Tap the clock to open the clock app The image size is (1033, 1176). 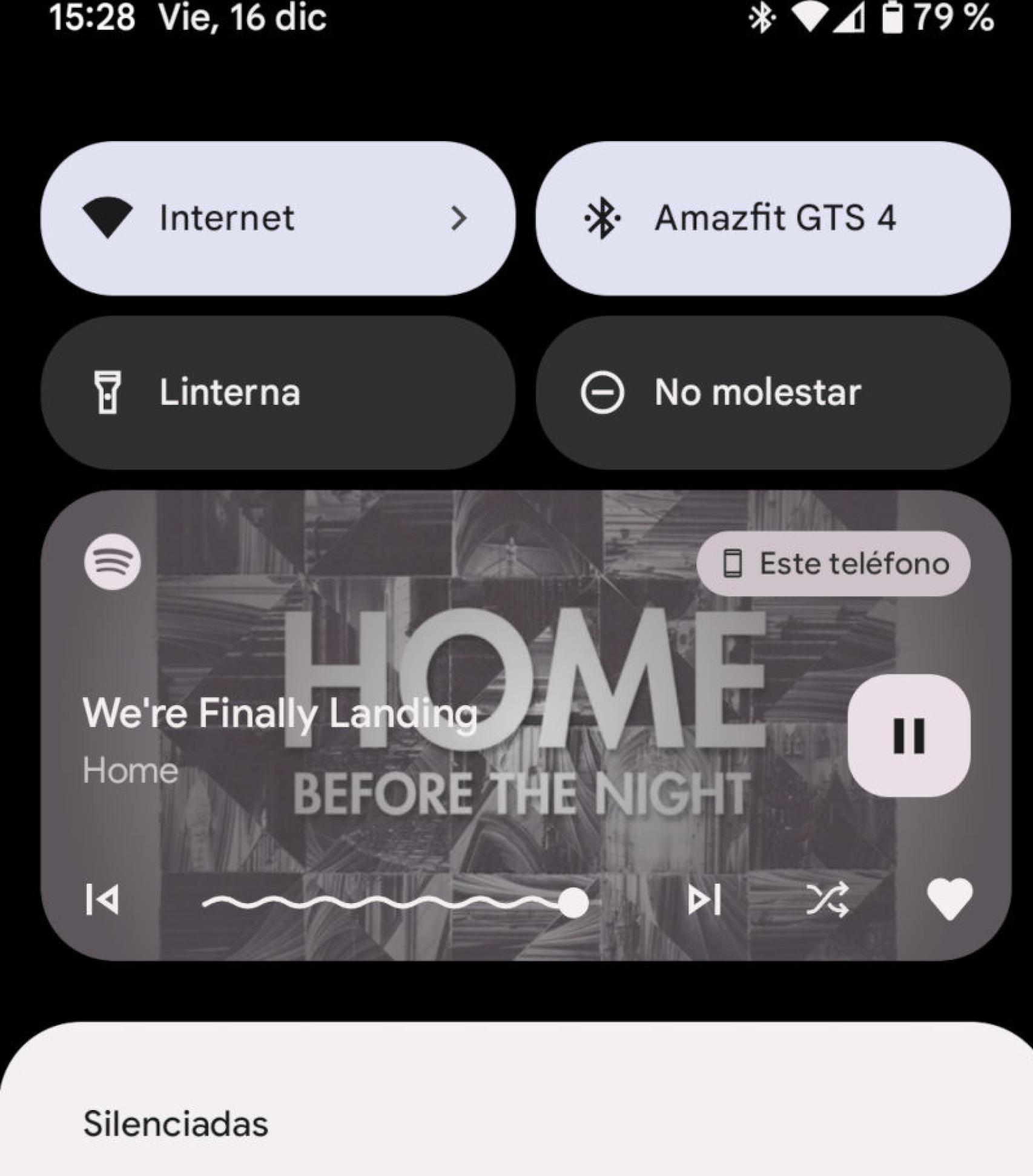(x=93, y=17)
